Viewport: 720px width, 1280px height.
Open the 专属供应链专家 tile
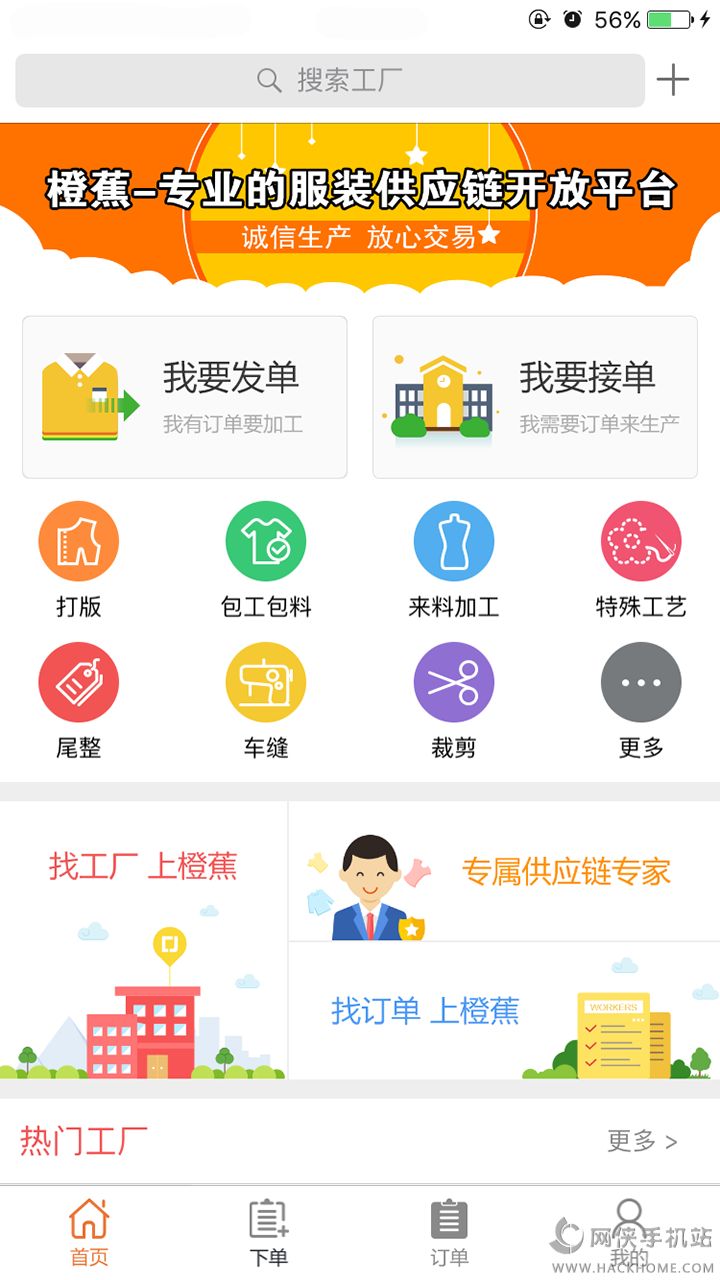coord(504,871)
